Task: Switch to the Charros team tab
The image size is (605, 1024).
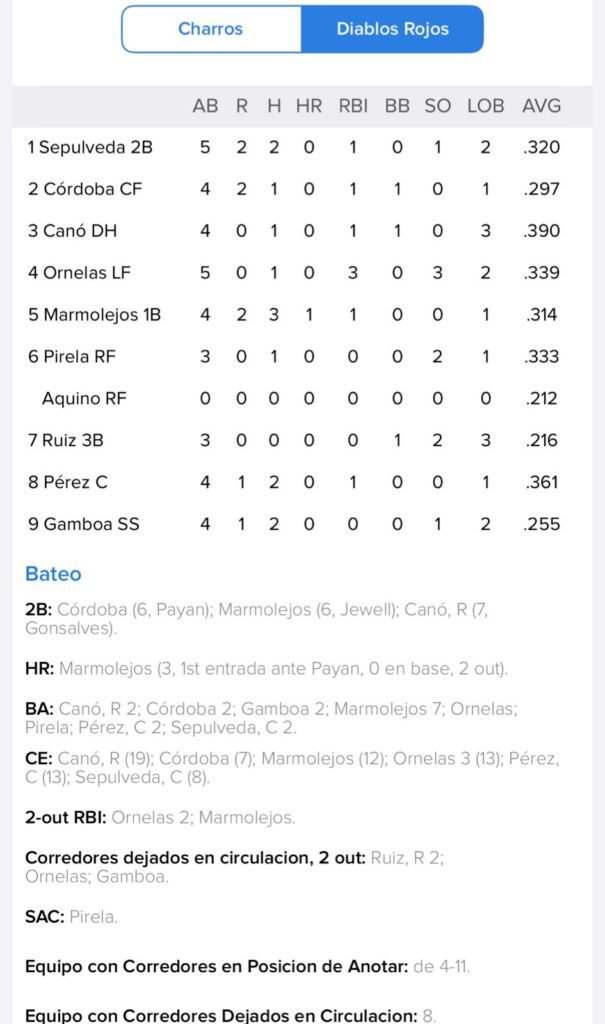Action: tap(211, 29)
